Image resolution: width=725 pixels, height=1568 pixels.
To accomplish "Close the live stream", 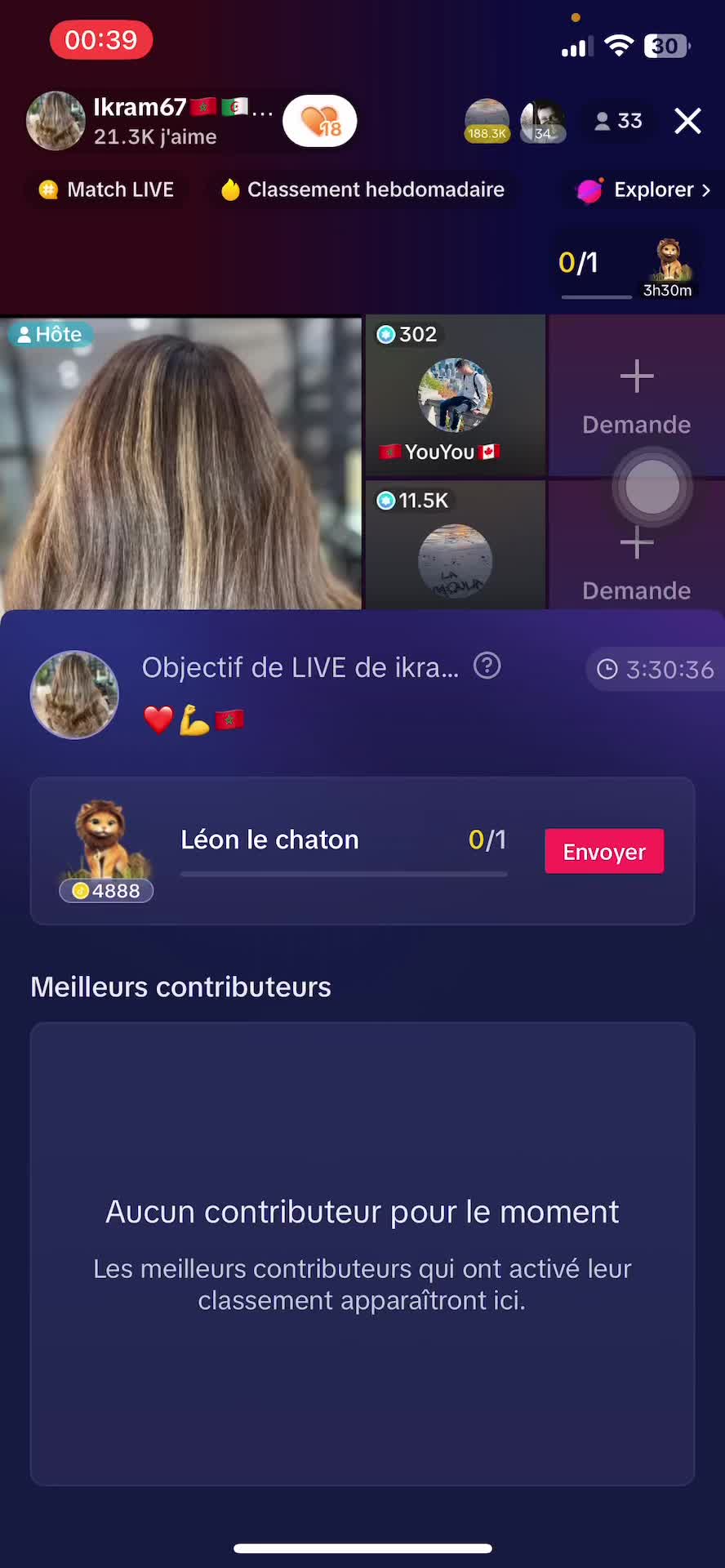I will (687, 121).
